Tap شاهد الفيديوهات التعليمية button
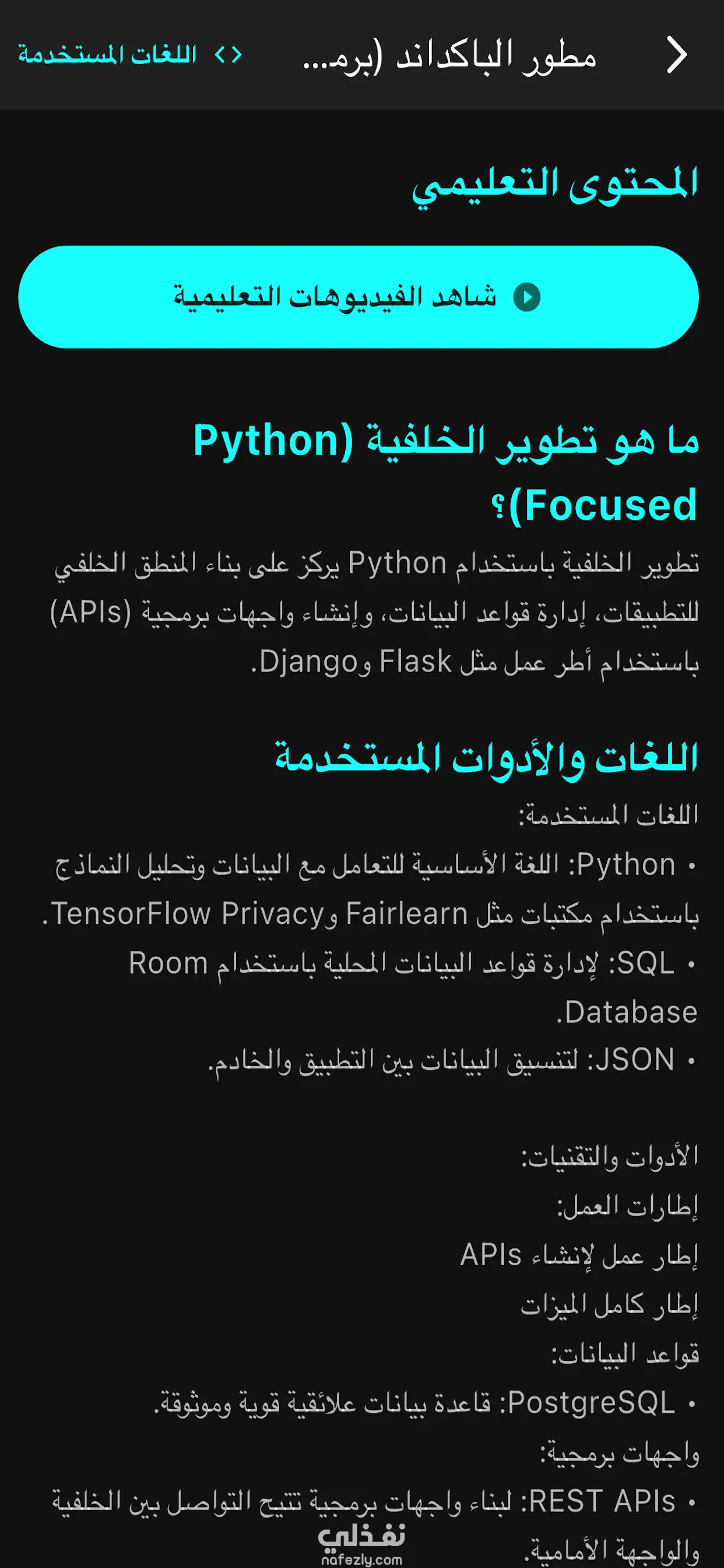The image size is (724, 1568). coord(359,297)
